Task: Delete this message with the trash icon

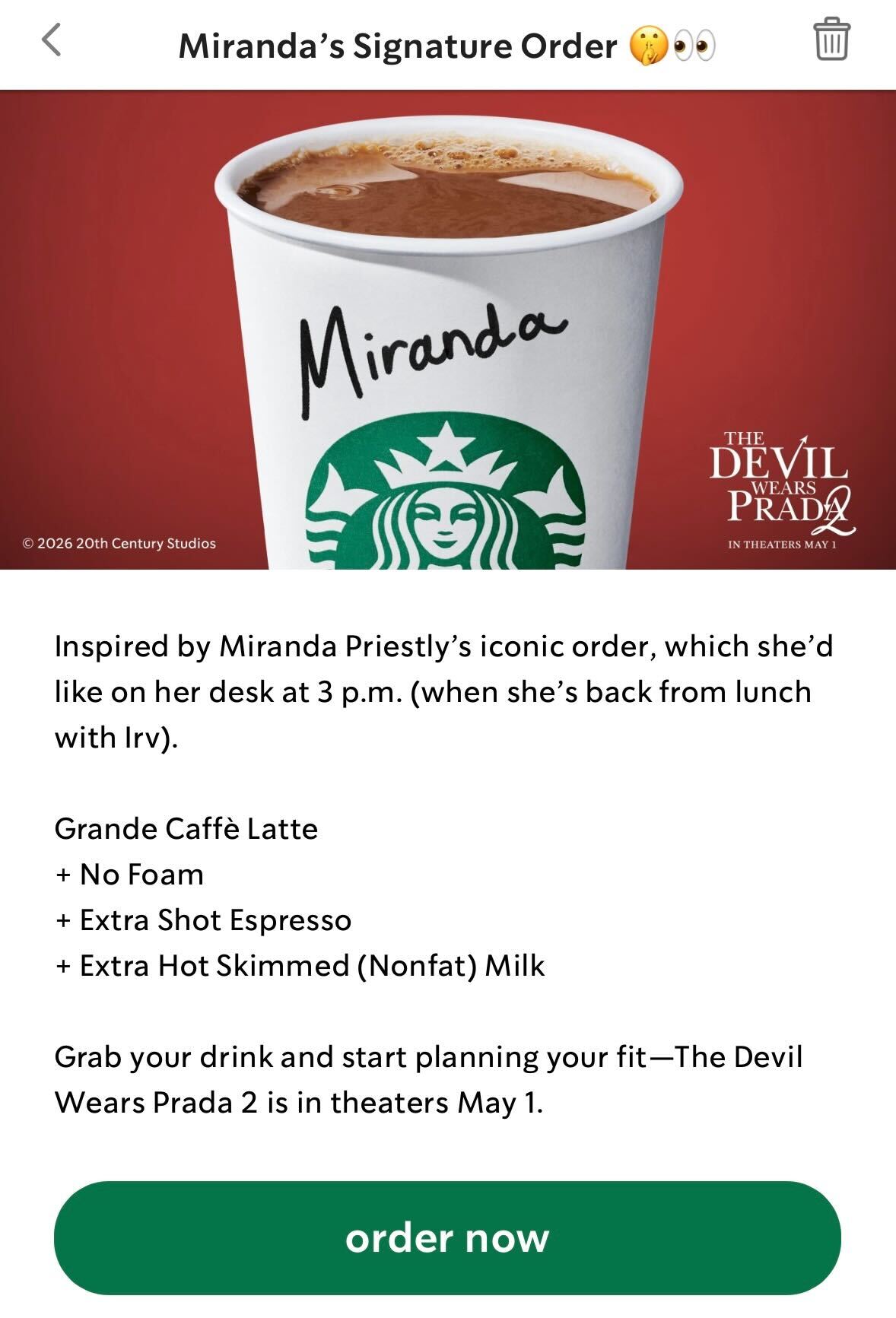Action: tap(831, 40)
